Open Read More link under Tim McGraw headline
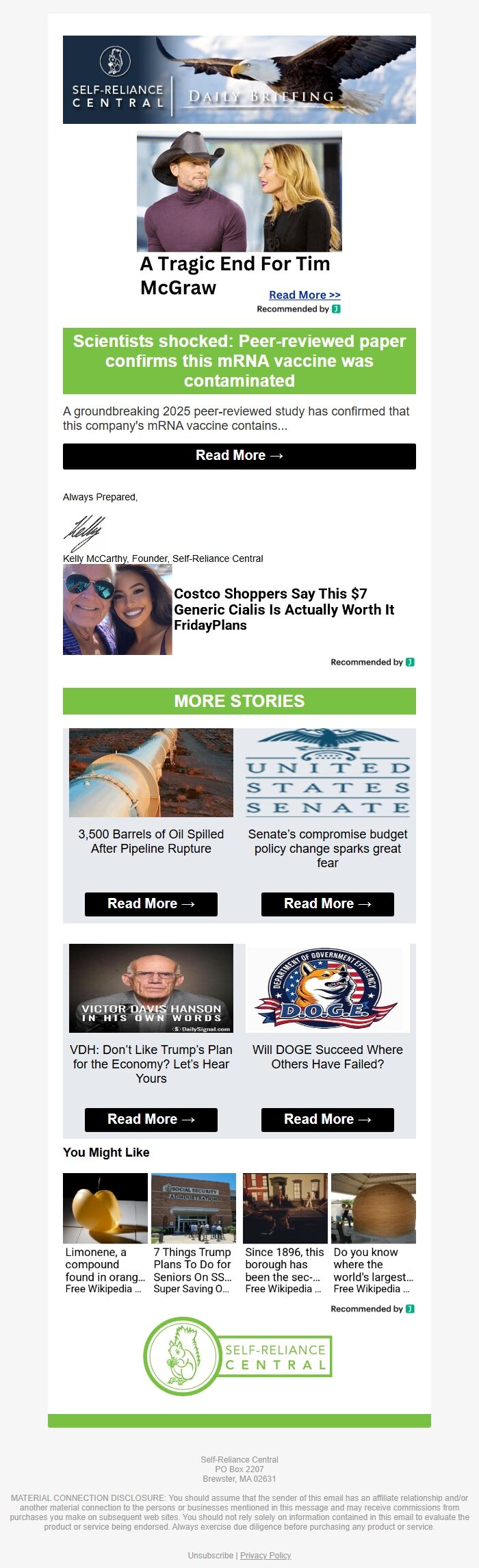 [305, 295]
